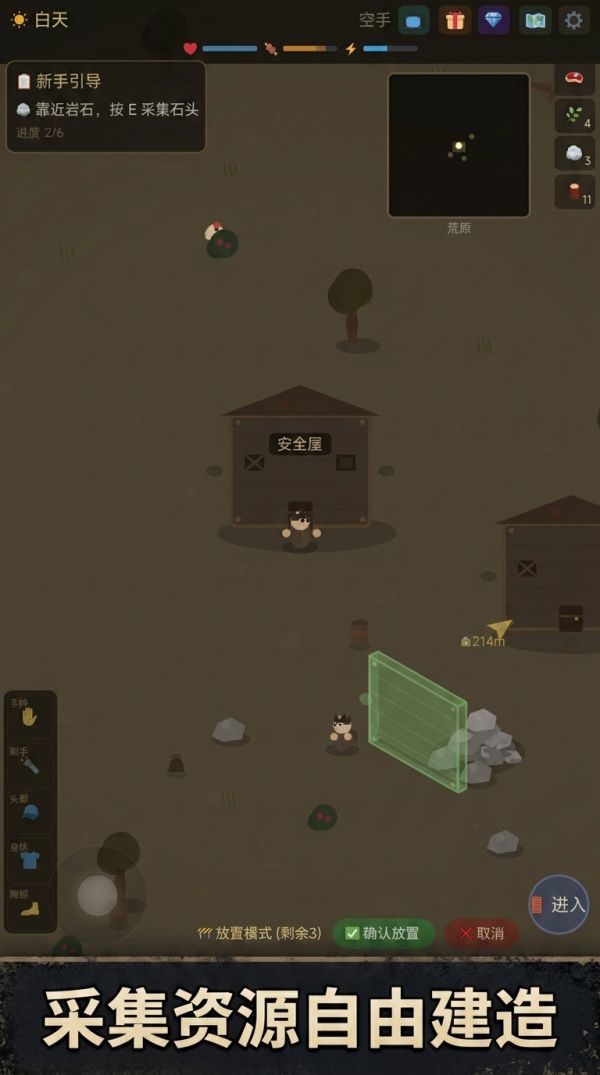Image resolution: width=600 pixels, height=1075 pixels.
Task: Select the meat inventory slot
Action: tap(574, 78)
